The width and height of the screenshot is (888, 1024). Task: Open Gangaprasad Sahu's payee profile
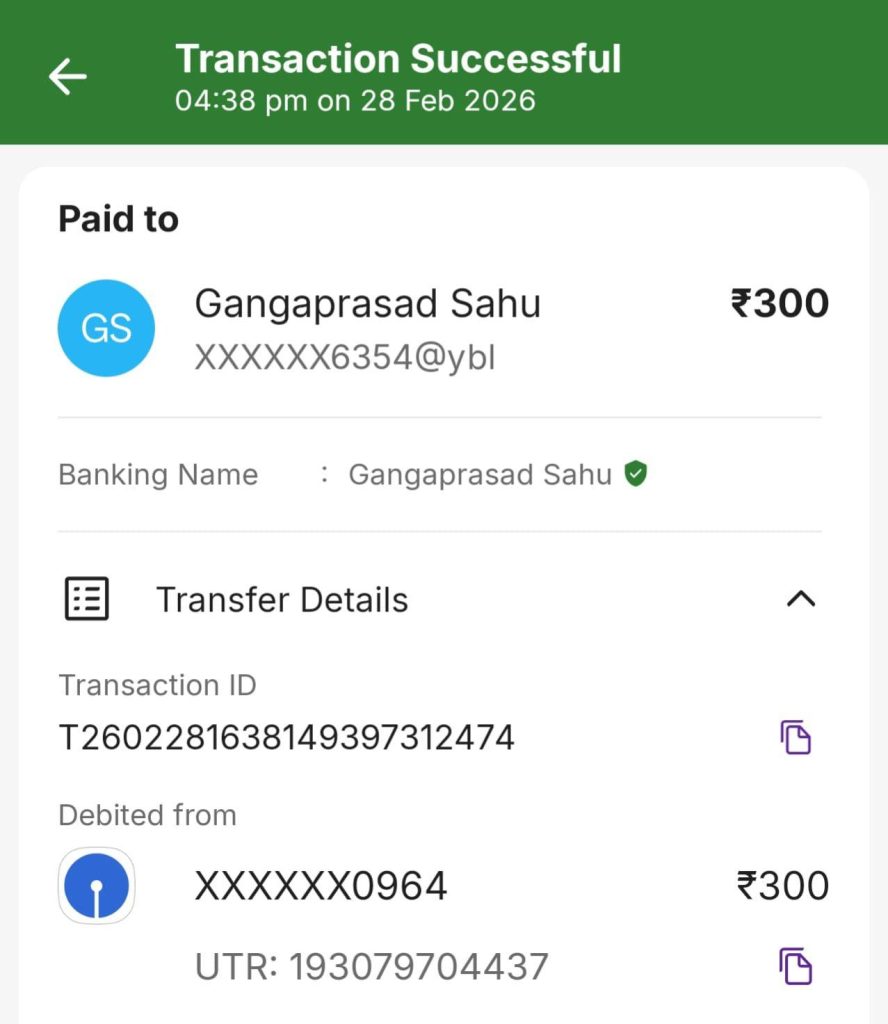[x=106, y=328]
